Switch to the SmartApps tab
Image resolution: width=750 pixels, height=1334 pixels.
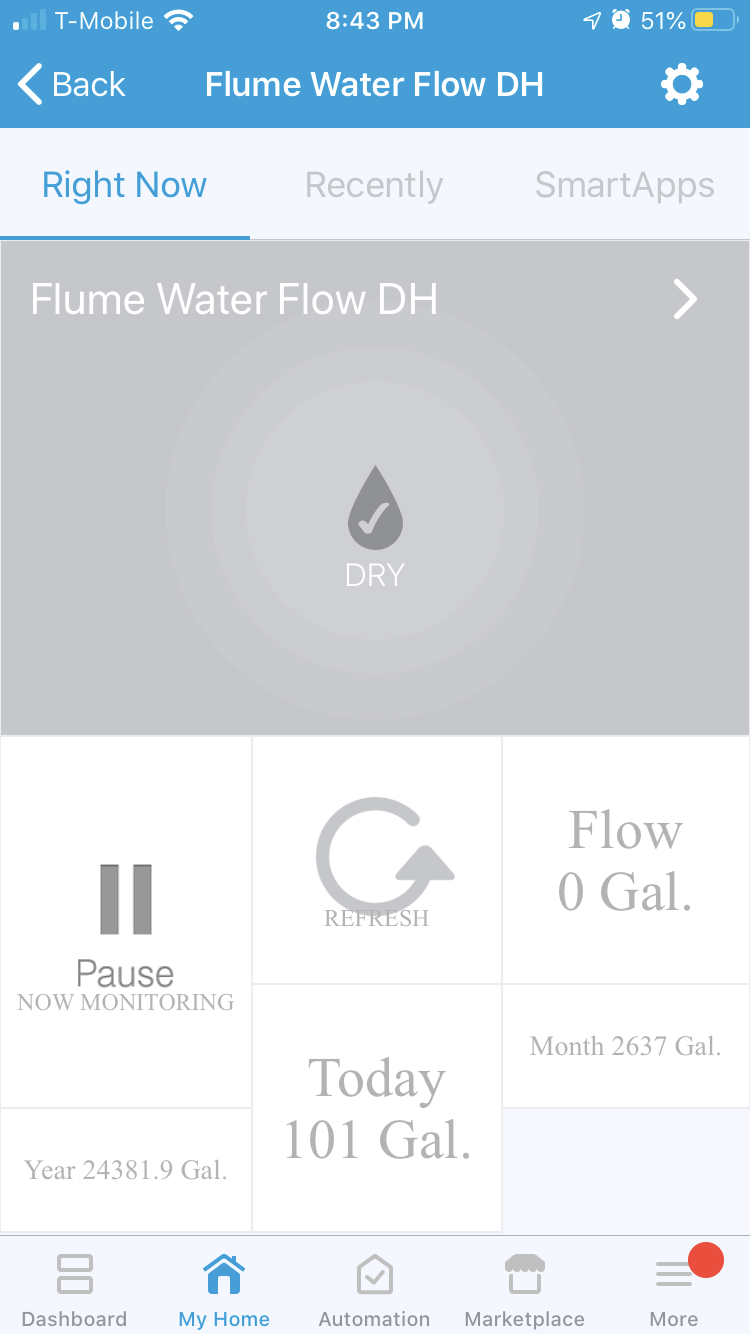tap(624, 185)
